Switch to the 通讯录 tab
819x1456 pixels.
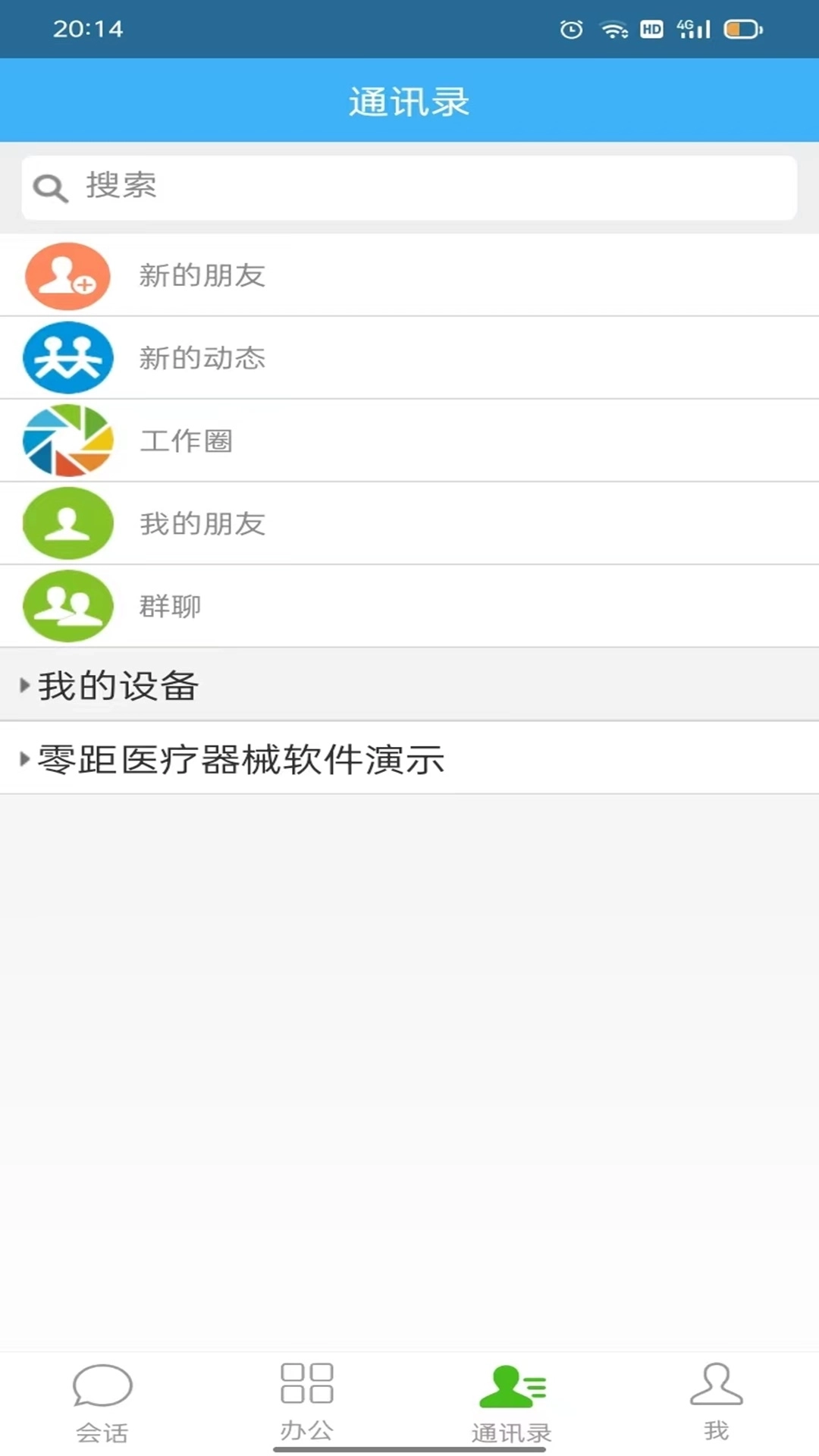tap(512, 1403)
